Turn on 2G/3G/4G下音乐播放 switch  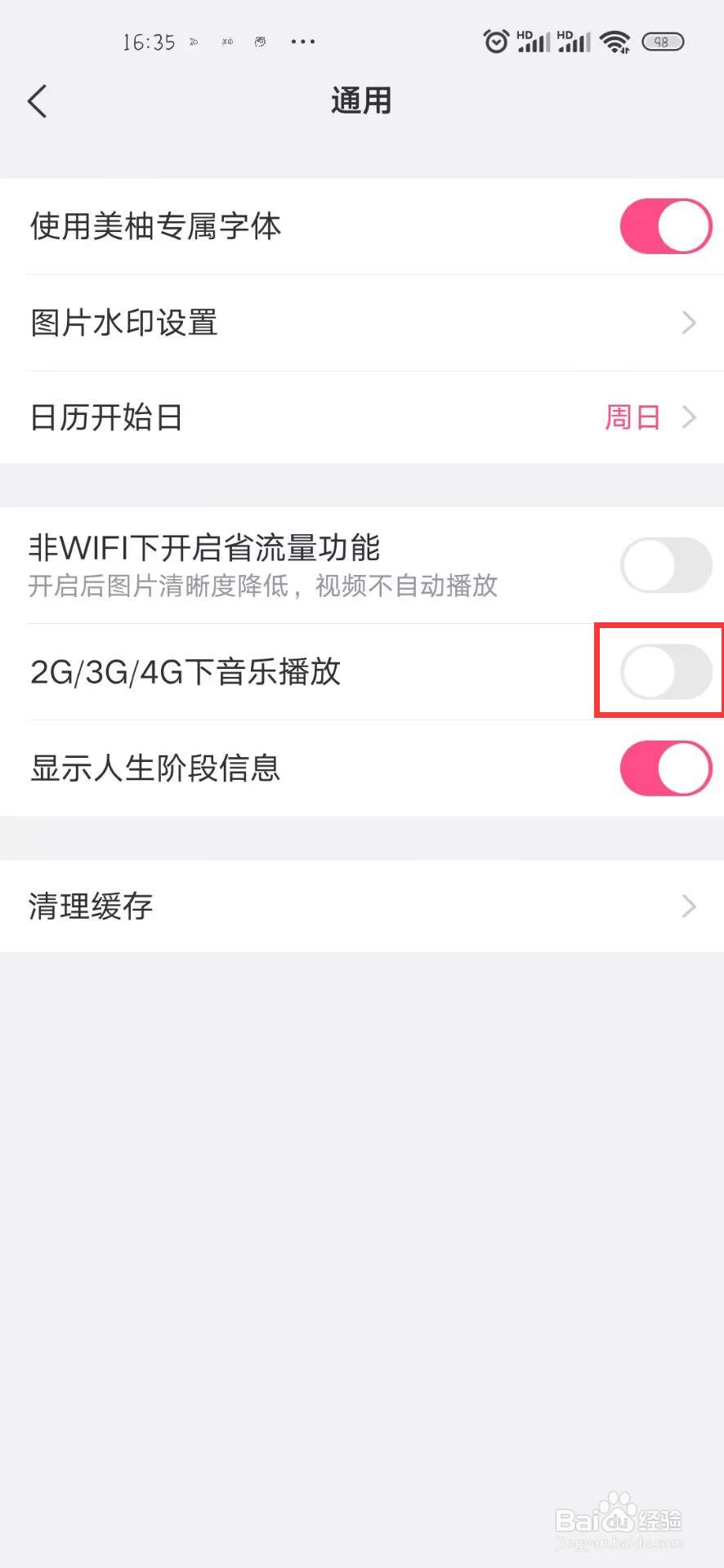click(x=664, y=670)
